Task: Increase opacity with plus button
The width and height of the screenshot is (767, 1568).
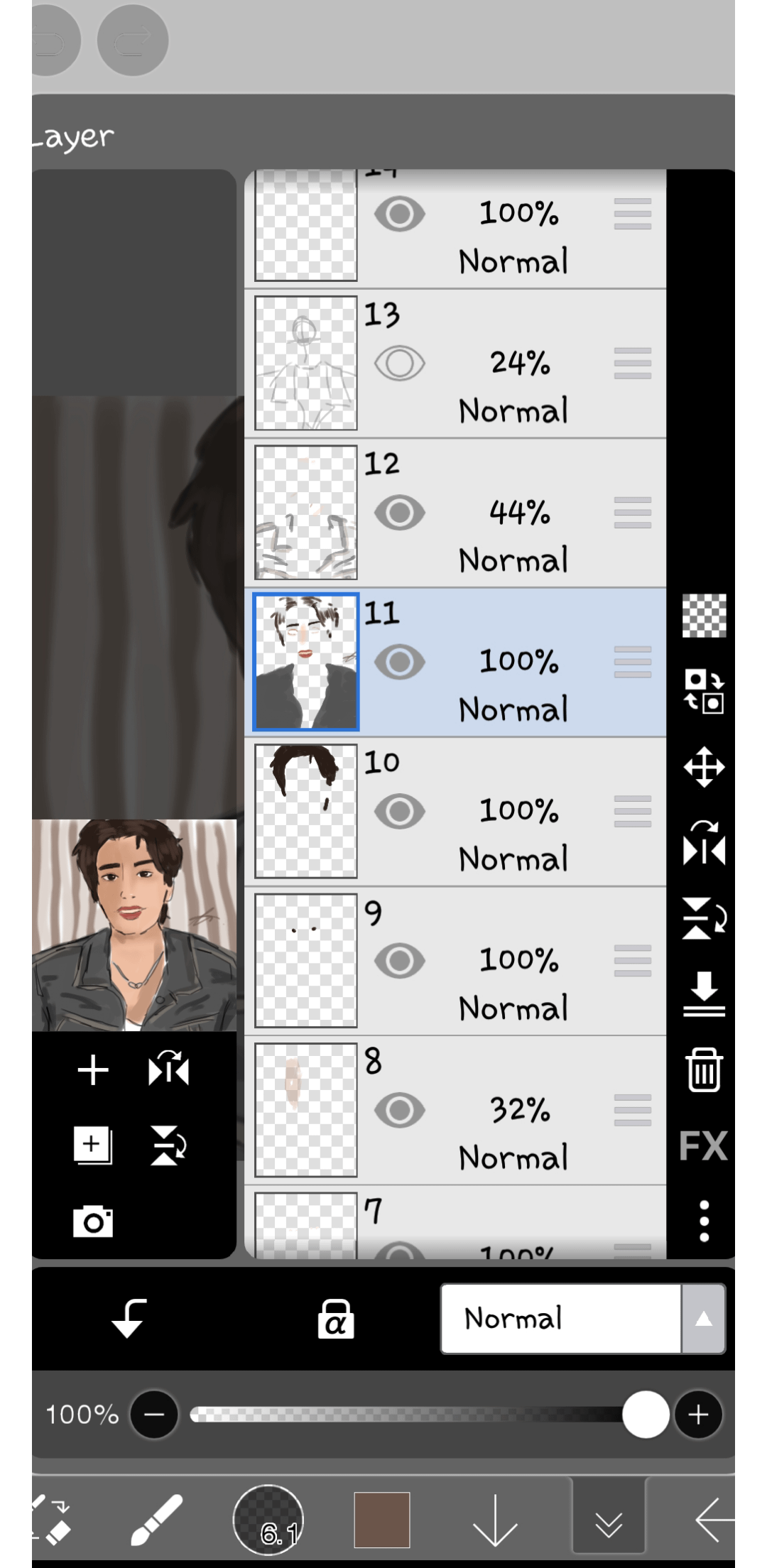Action: (x=698, y=1415)
